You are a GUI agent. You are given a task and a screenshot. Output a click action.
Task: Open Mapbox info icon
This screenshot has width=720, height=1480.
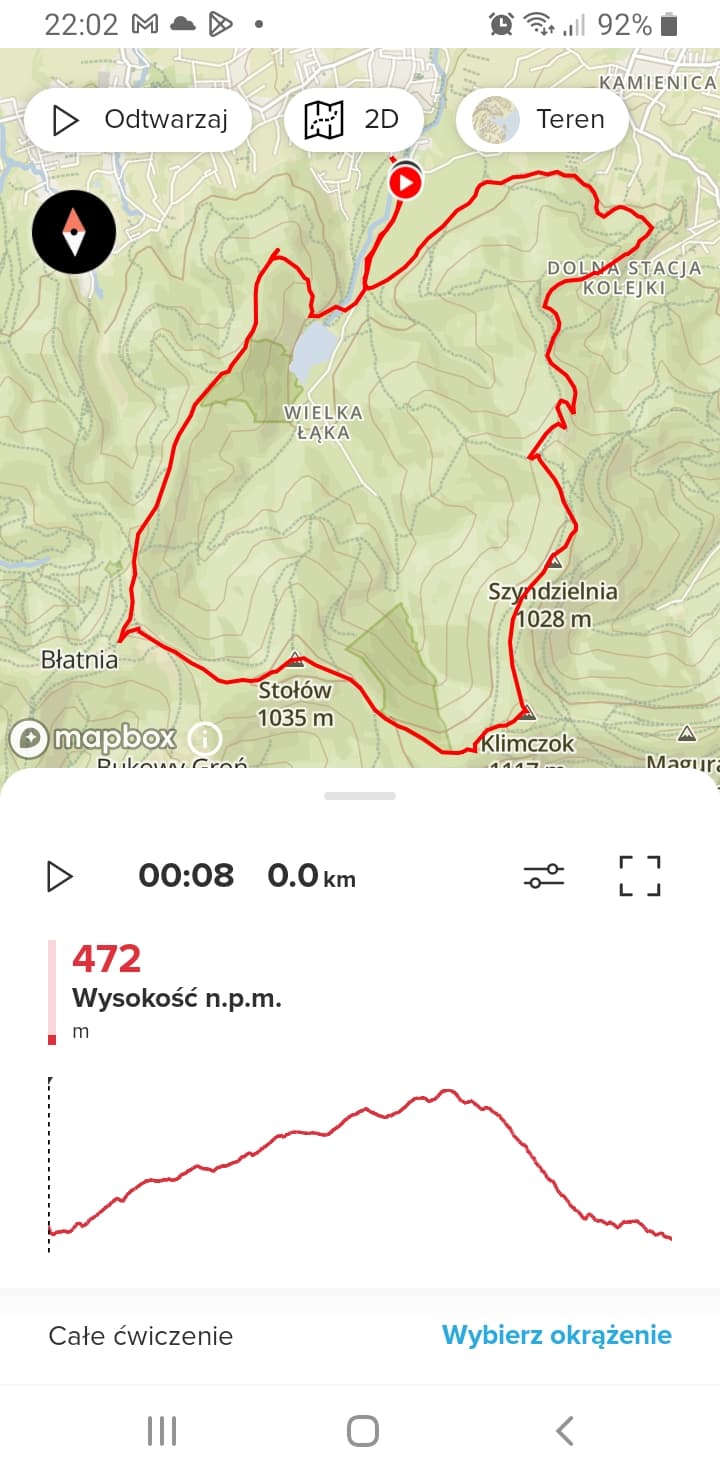204,739
